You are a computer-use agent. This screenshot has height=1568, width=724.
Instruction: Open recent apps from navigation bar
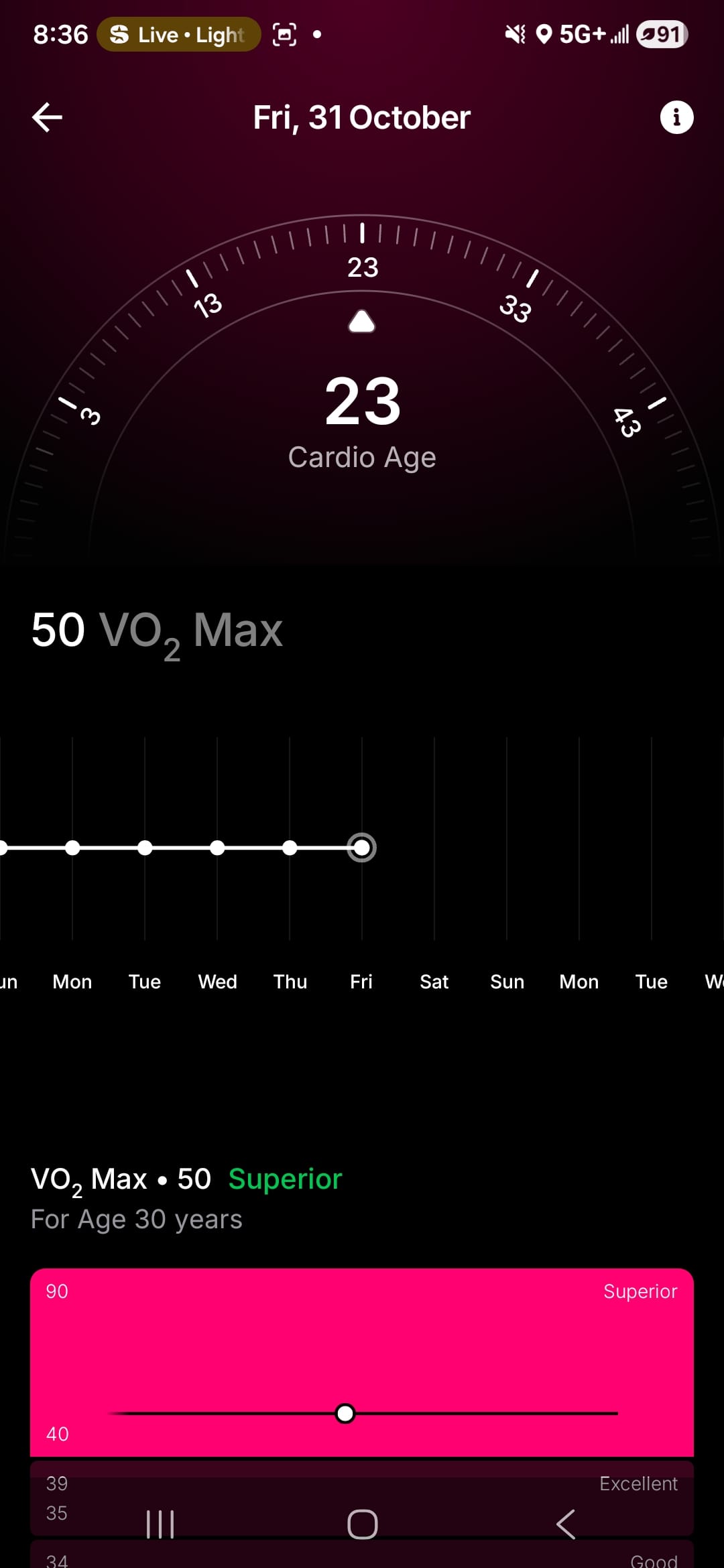(x=160, y=1524)
